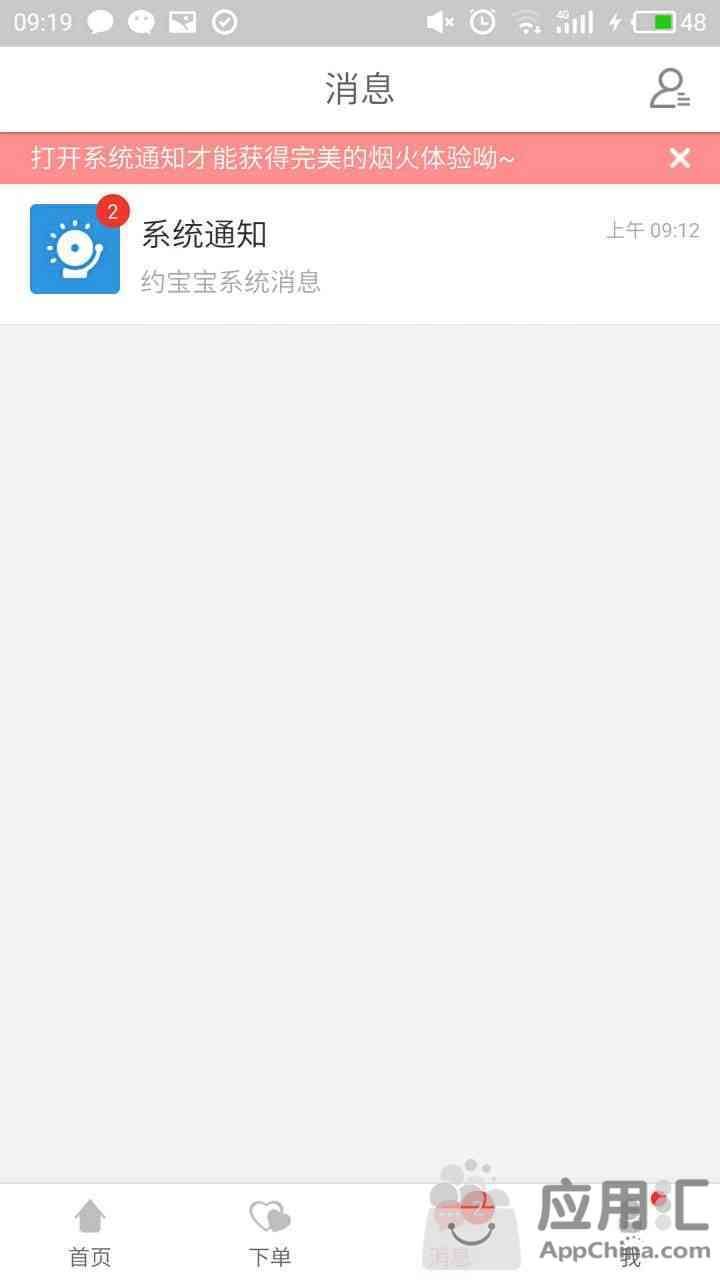Open the contacts list icon

click(669, 88)
